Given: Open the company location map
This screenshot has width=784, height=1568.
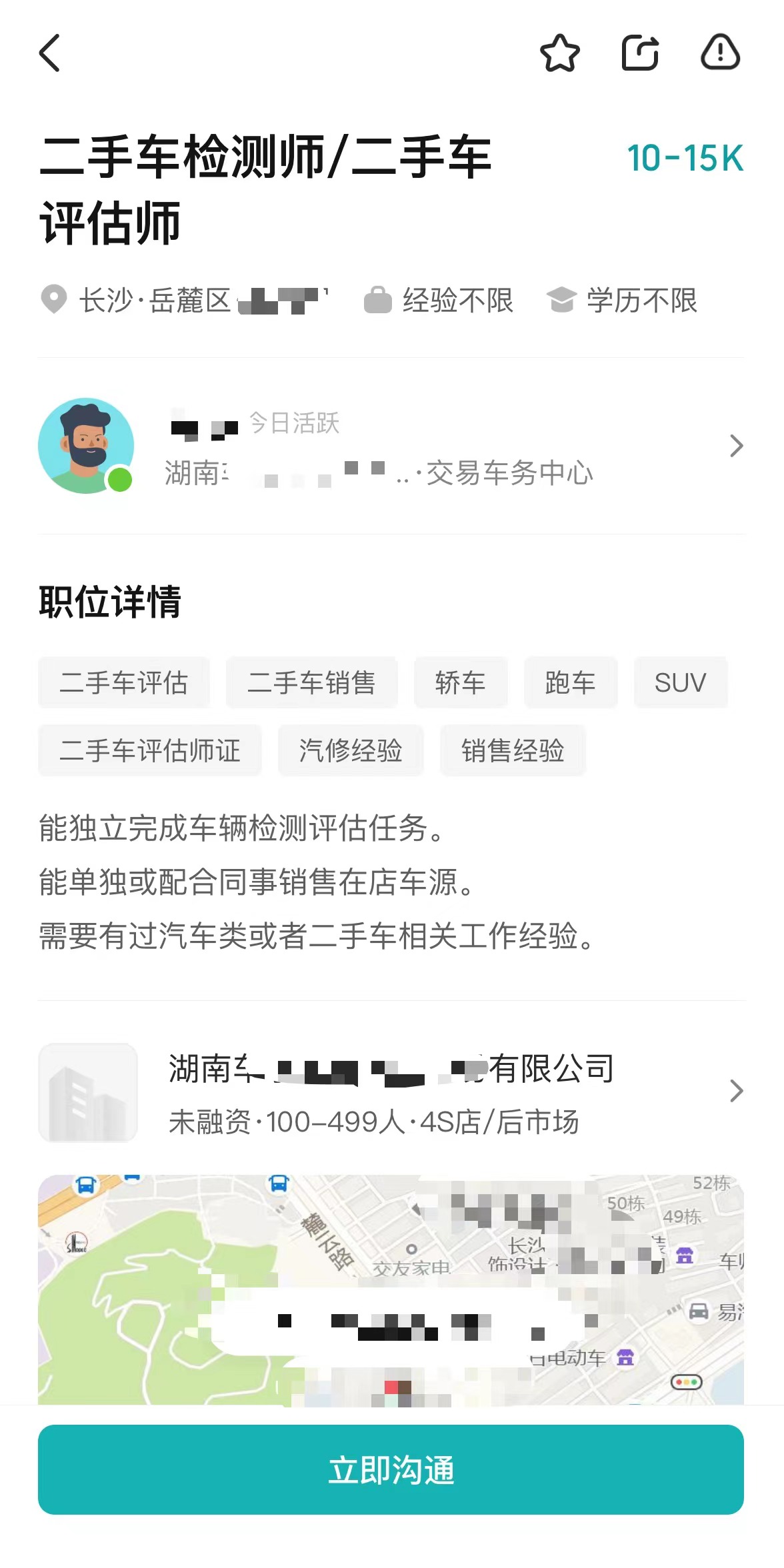Looking at the screenshot, I should (x=391, y=1289).
